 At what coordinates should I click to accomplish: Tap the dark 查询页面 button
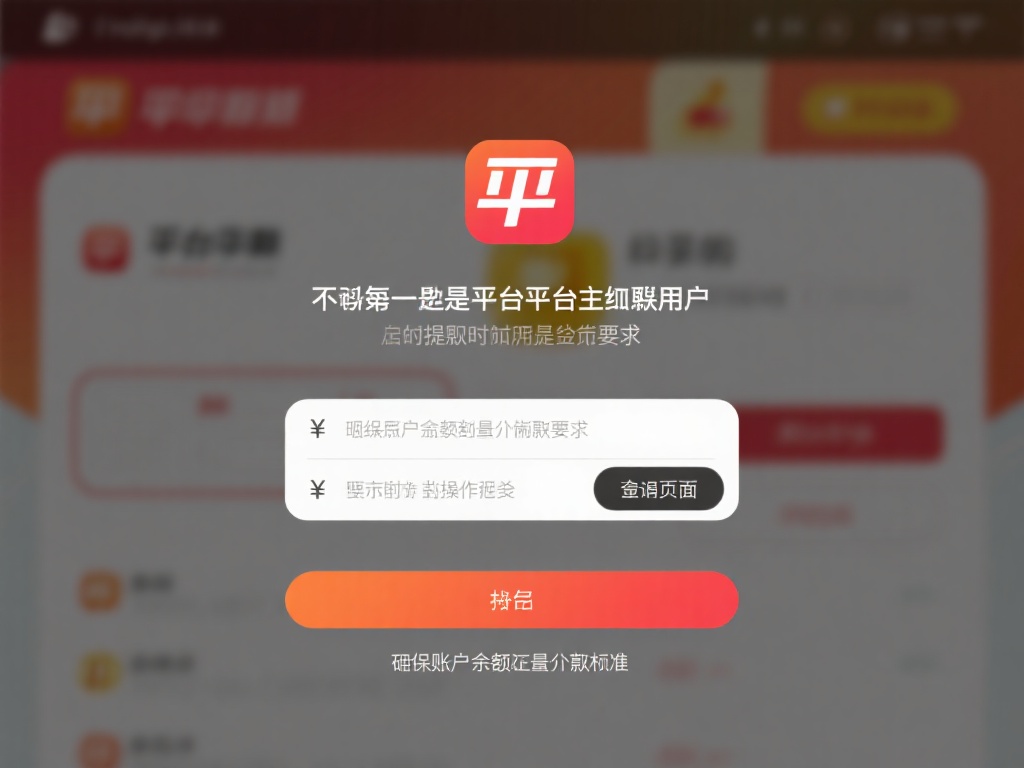[x=658, y=489]
